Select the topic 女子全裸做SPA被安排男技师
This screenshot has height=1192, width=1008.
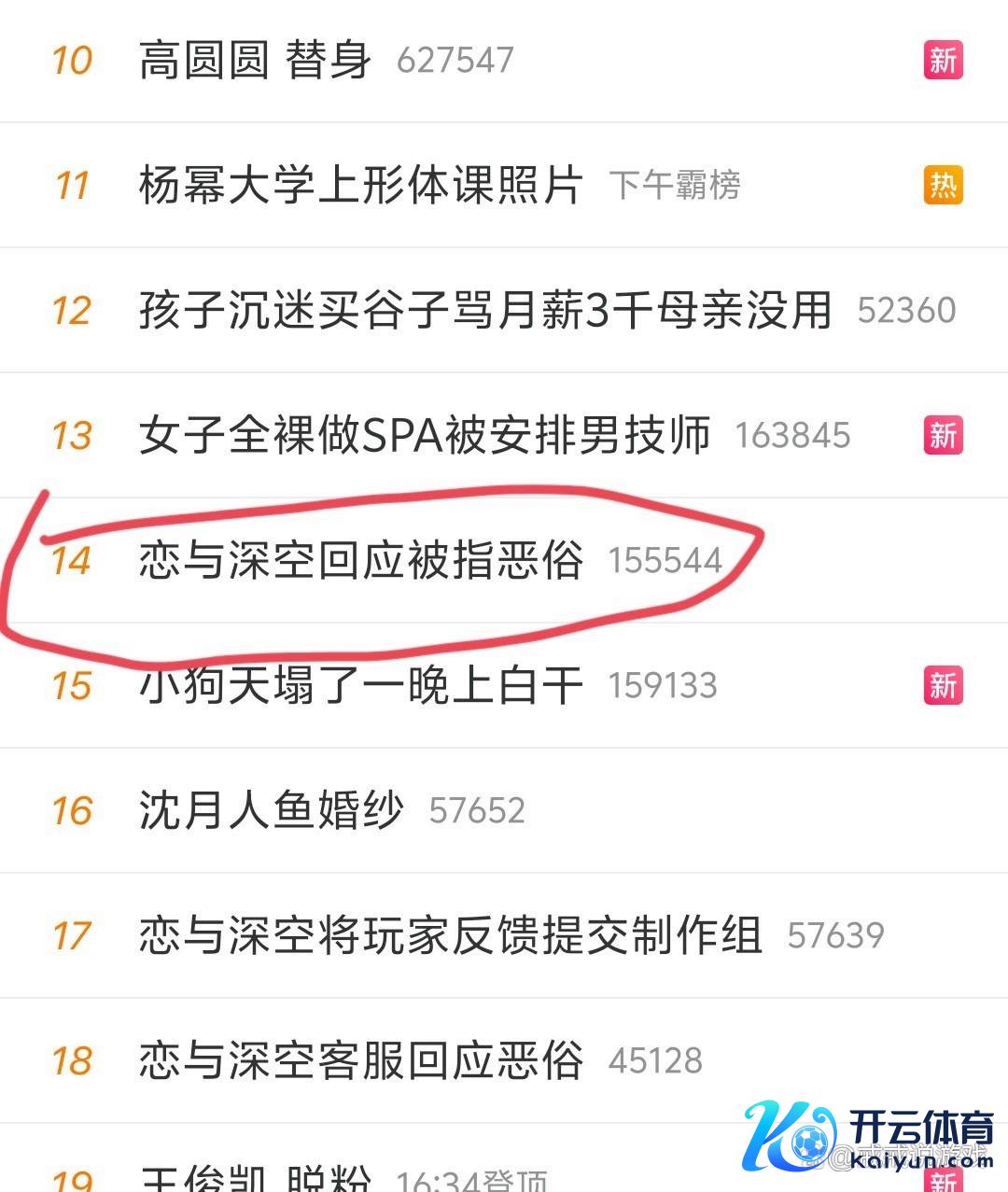click(x=425, y=436)
